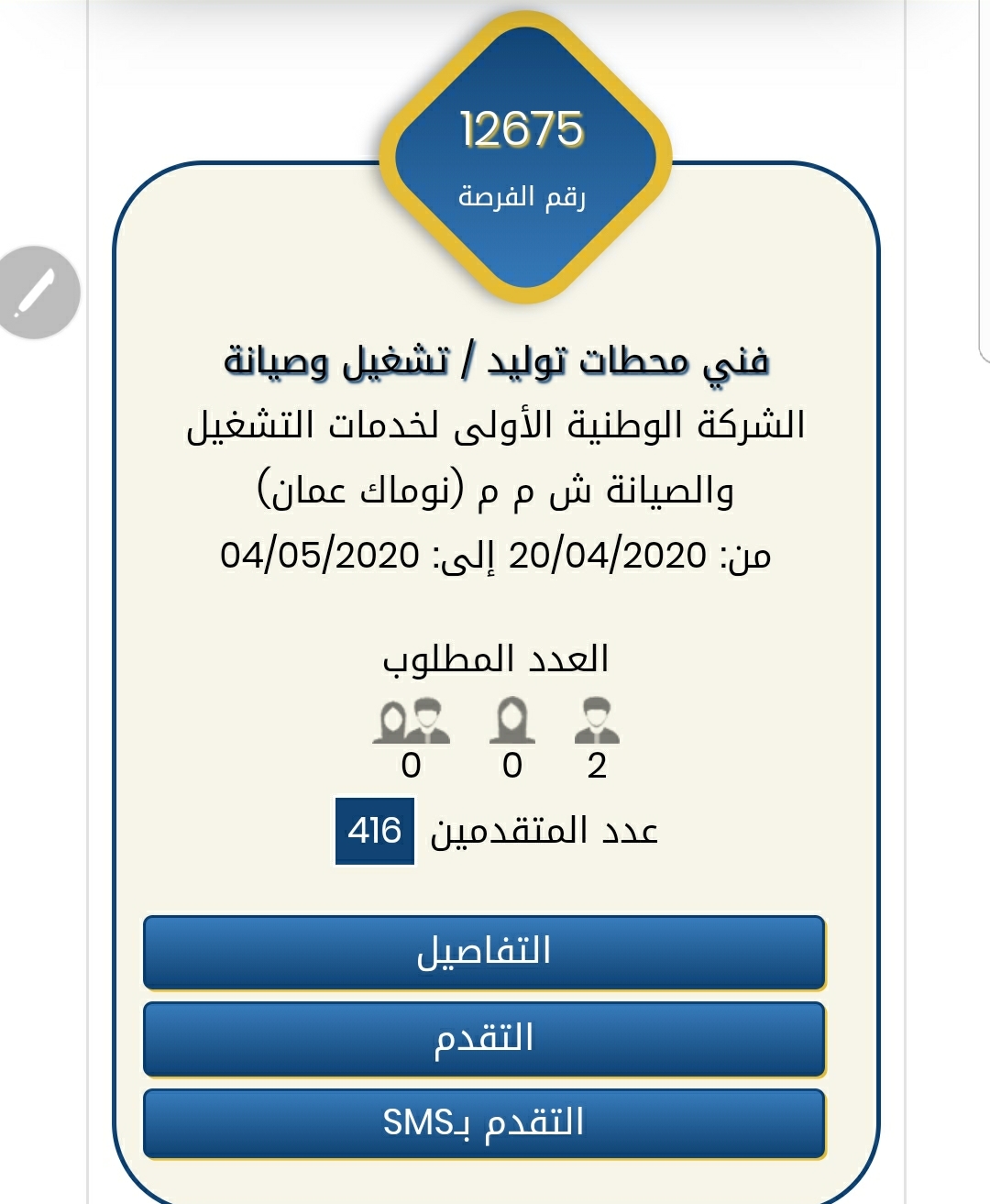Tap the floating pencil edit icon
Screen dimensions: 990x1204
(x=36, y=293)
